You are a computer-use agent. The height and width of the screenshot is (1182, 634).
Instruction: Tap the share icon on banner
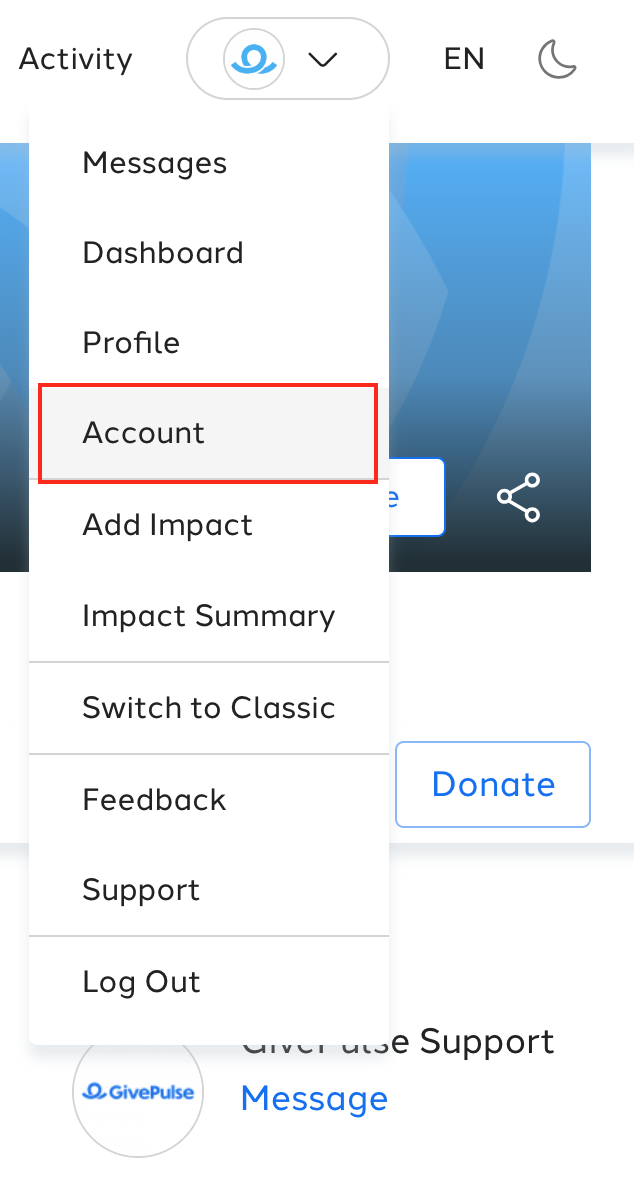coord(519,498)
